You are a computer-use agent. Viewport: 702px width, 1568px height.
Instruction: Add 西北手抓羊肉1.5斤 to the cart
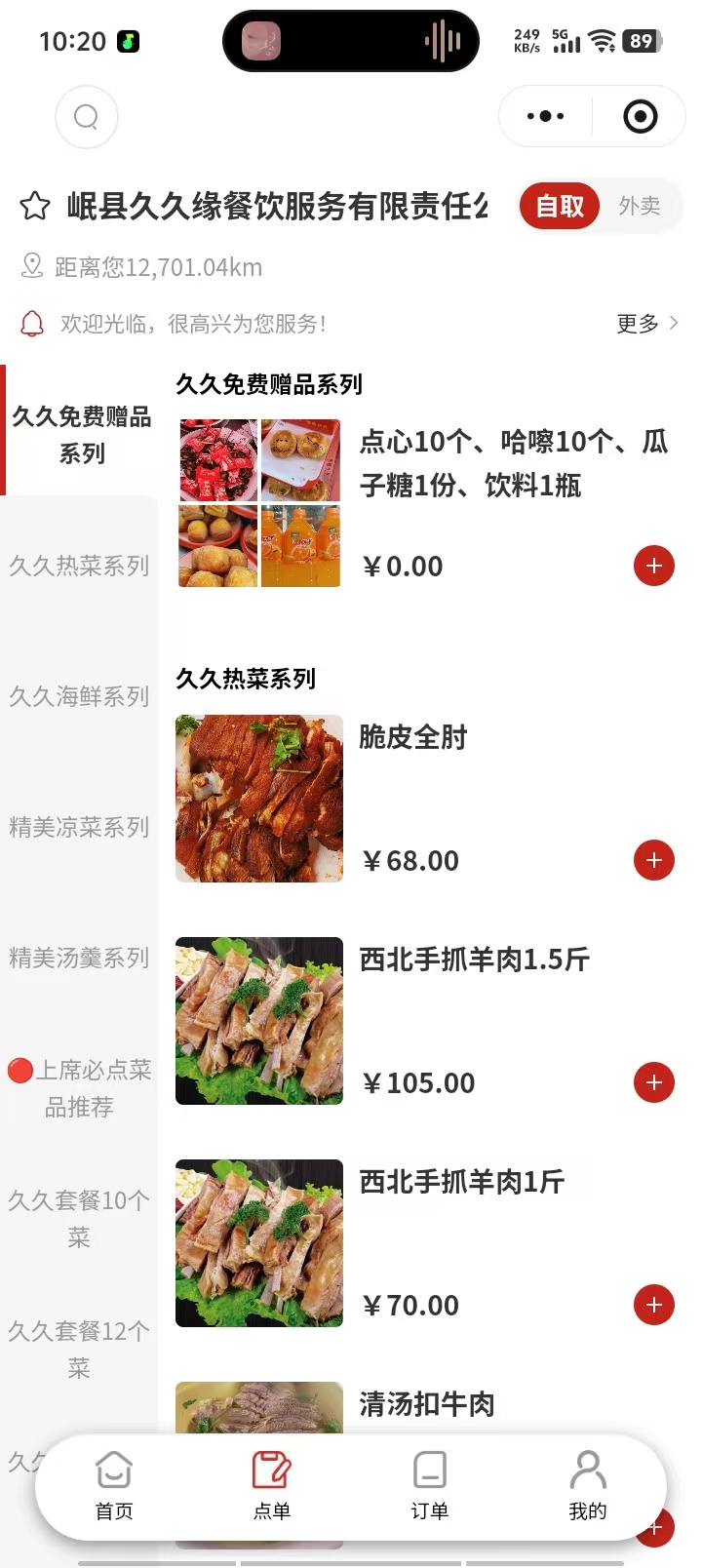coord(654,1082)
